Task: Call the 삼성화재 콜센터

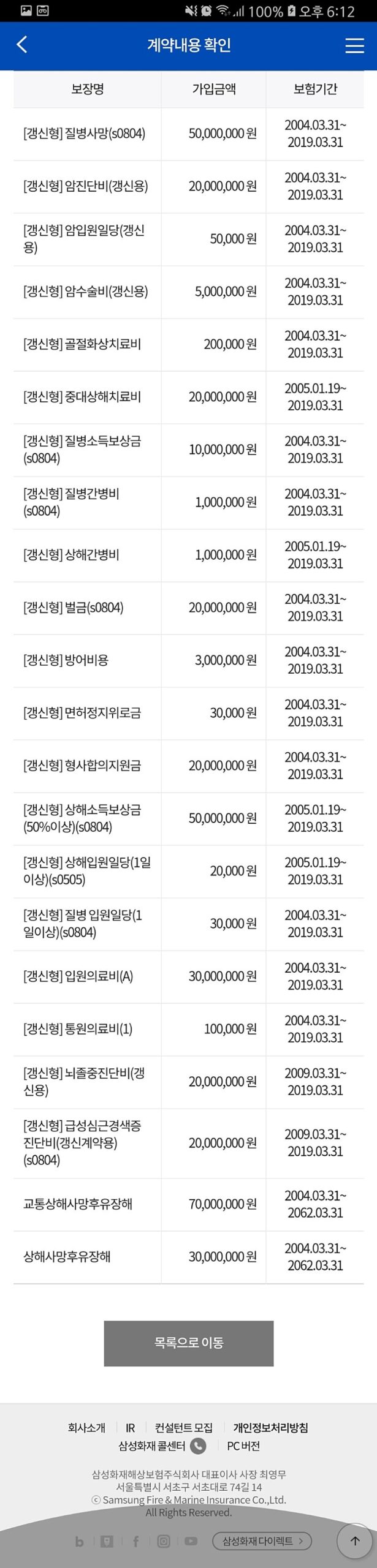Action: [x=162, y=1445]
